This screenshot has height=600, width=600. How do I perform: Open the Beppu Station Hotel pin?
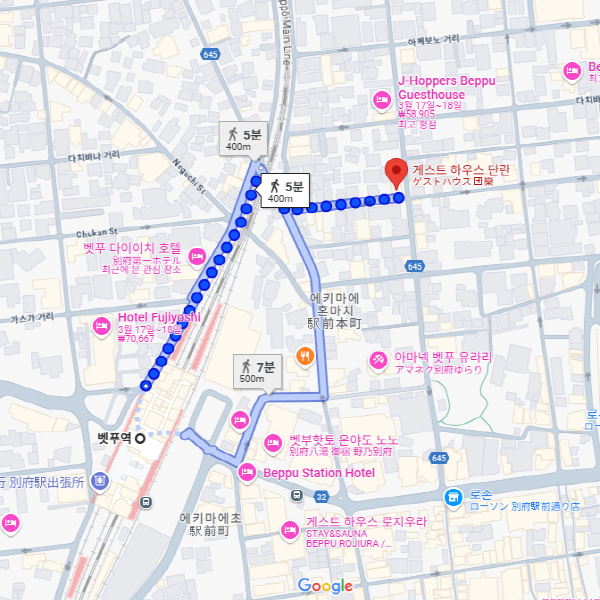(246, 472)
